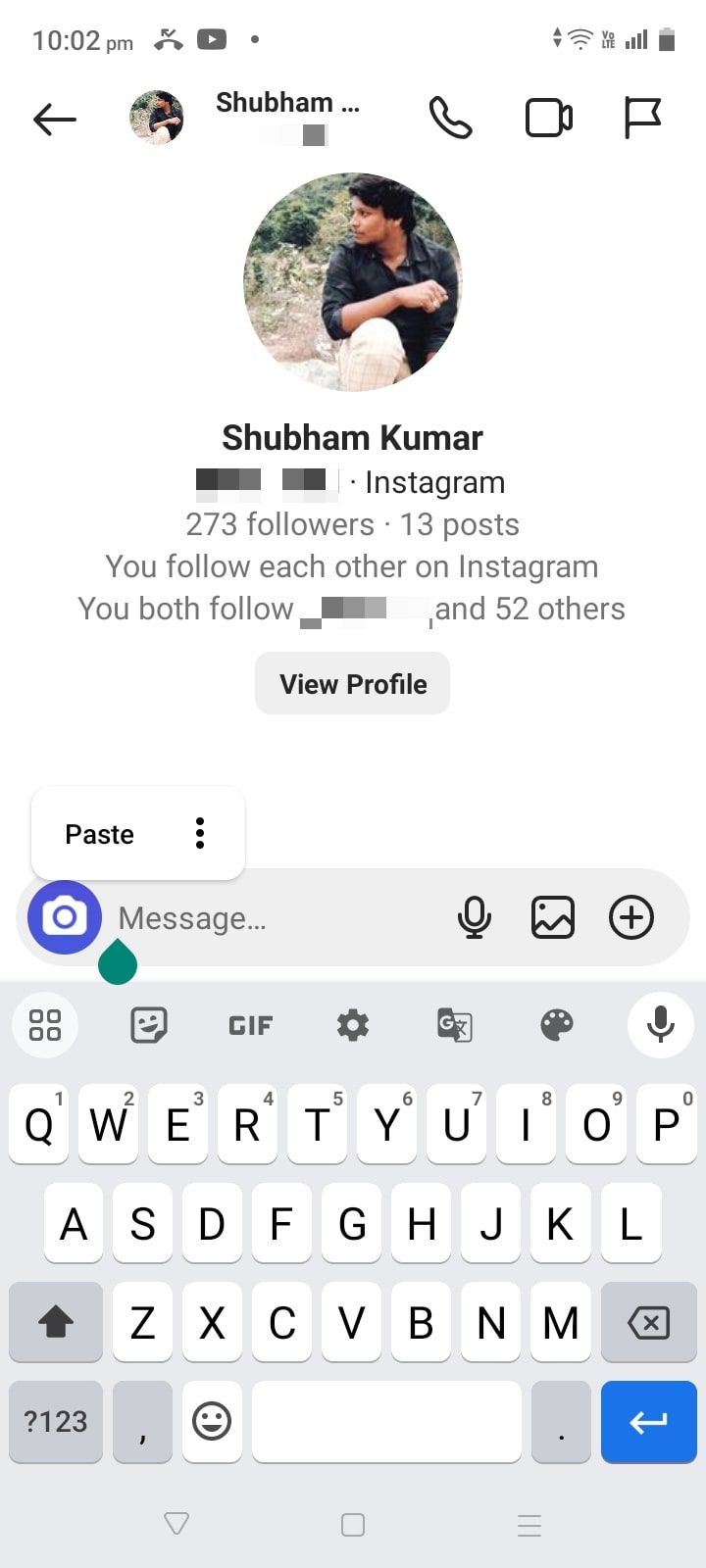
Task: Select Paste from the context menu
Action: [98, 833]
